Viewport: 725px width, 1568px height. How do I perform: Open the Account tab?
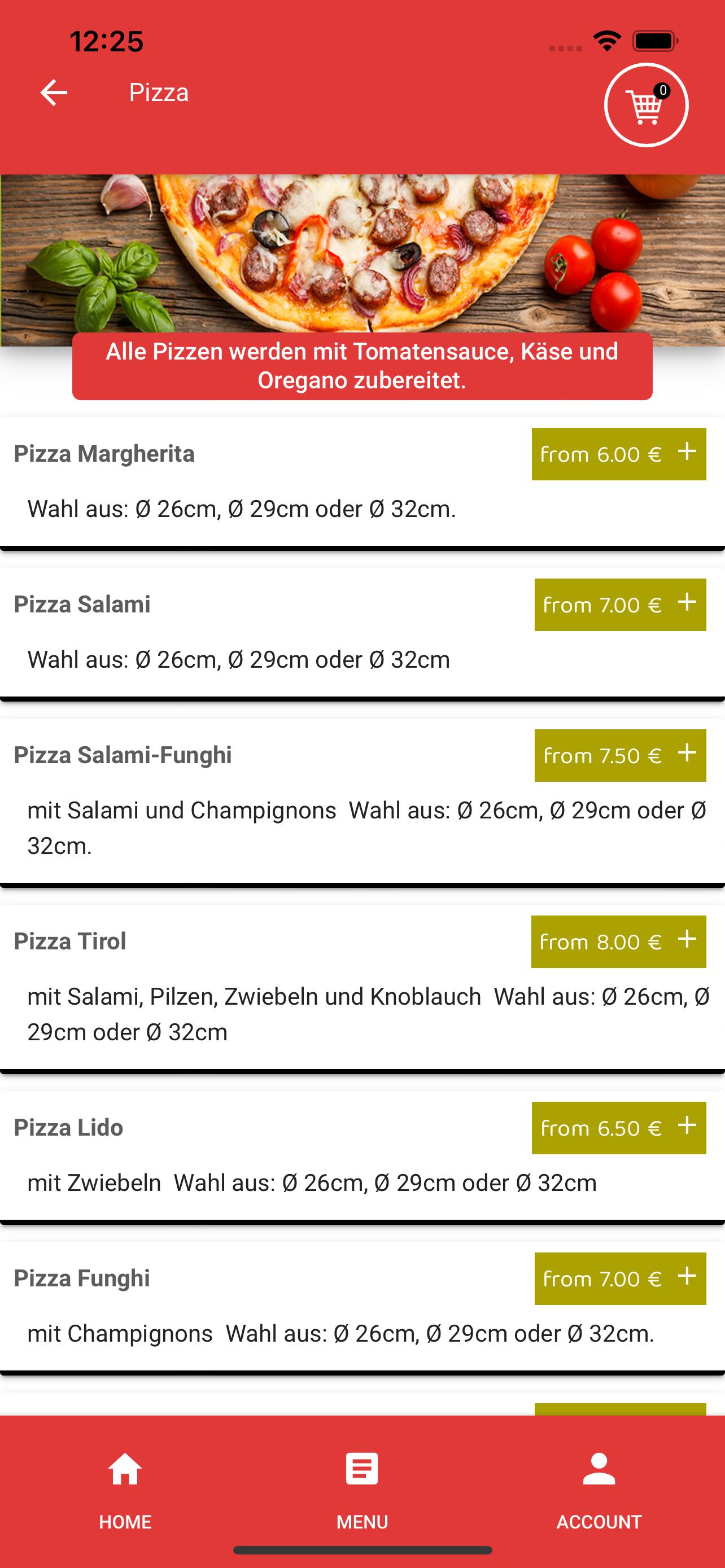click(599, 1491)
